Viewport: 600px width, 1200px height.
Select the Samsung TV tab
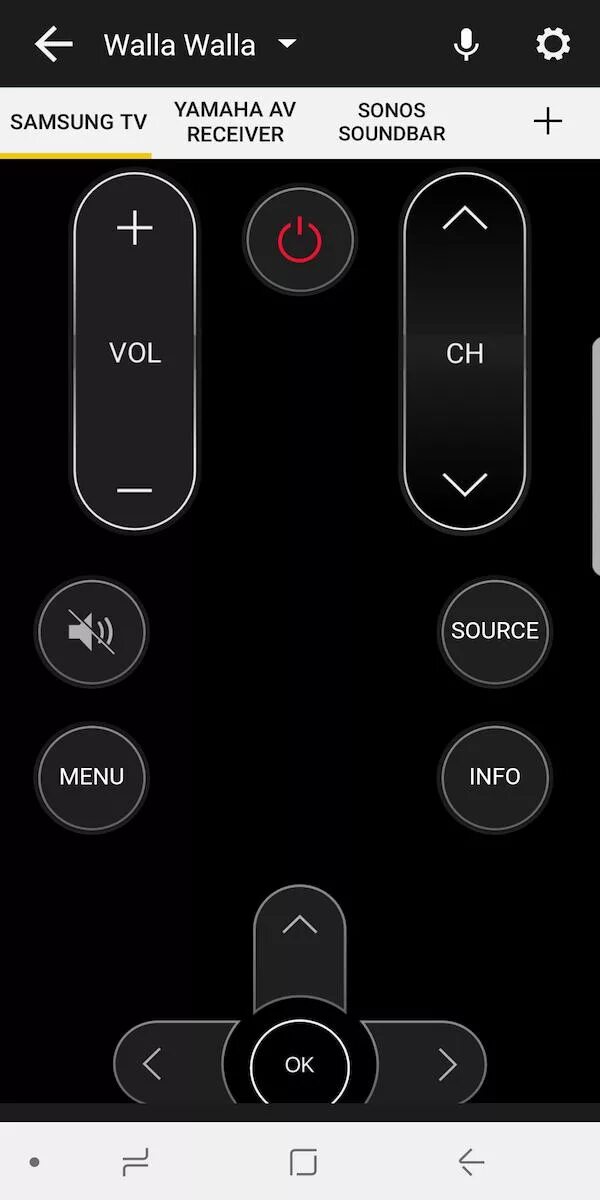tap(77, 122)
